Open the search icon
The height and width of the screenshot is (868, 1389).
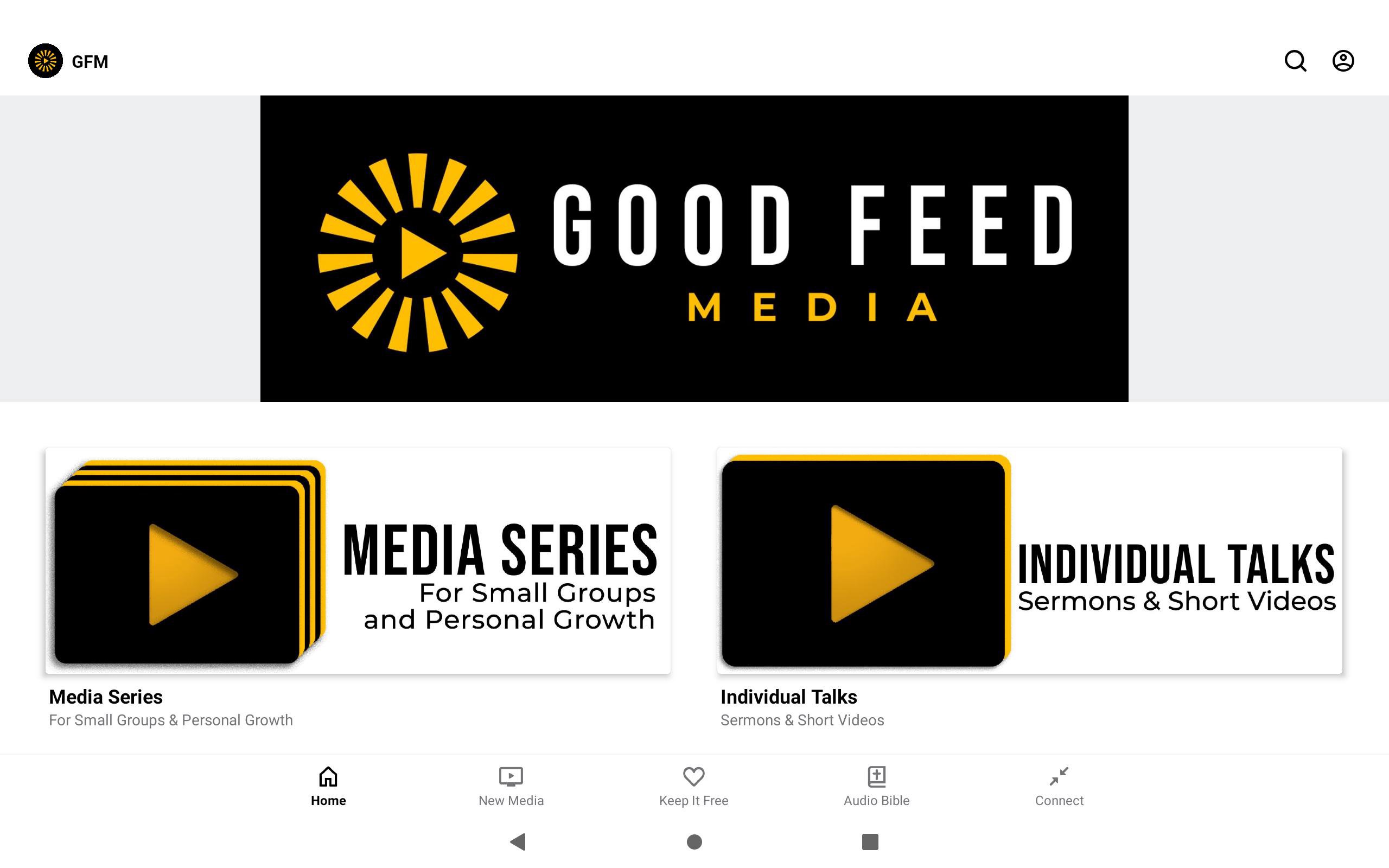[1295, 61]
